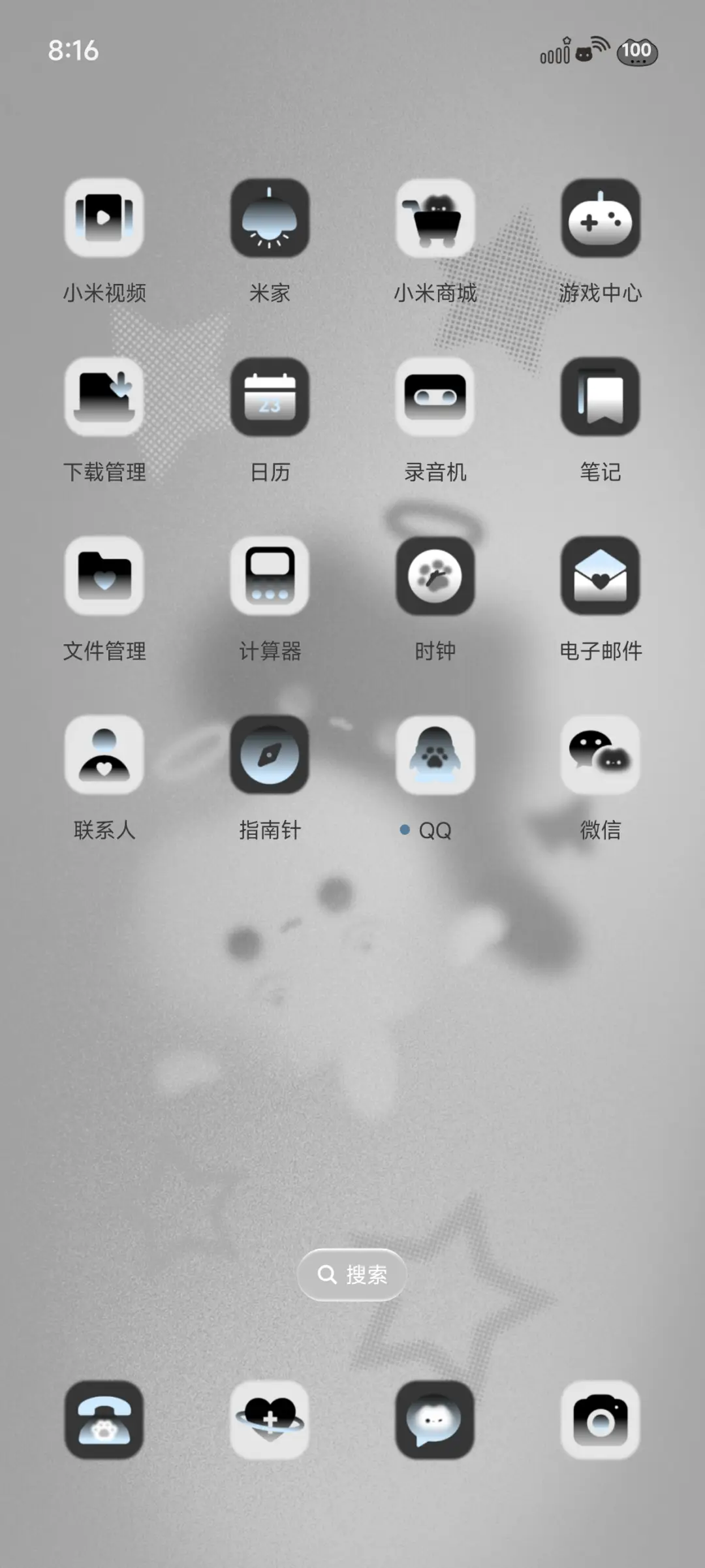
Task: Open the 笔记 notes app
Action: click(x=601, y=398)
